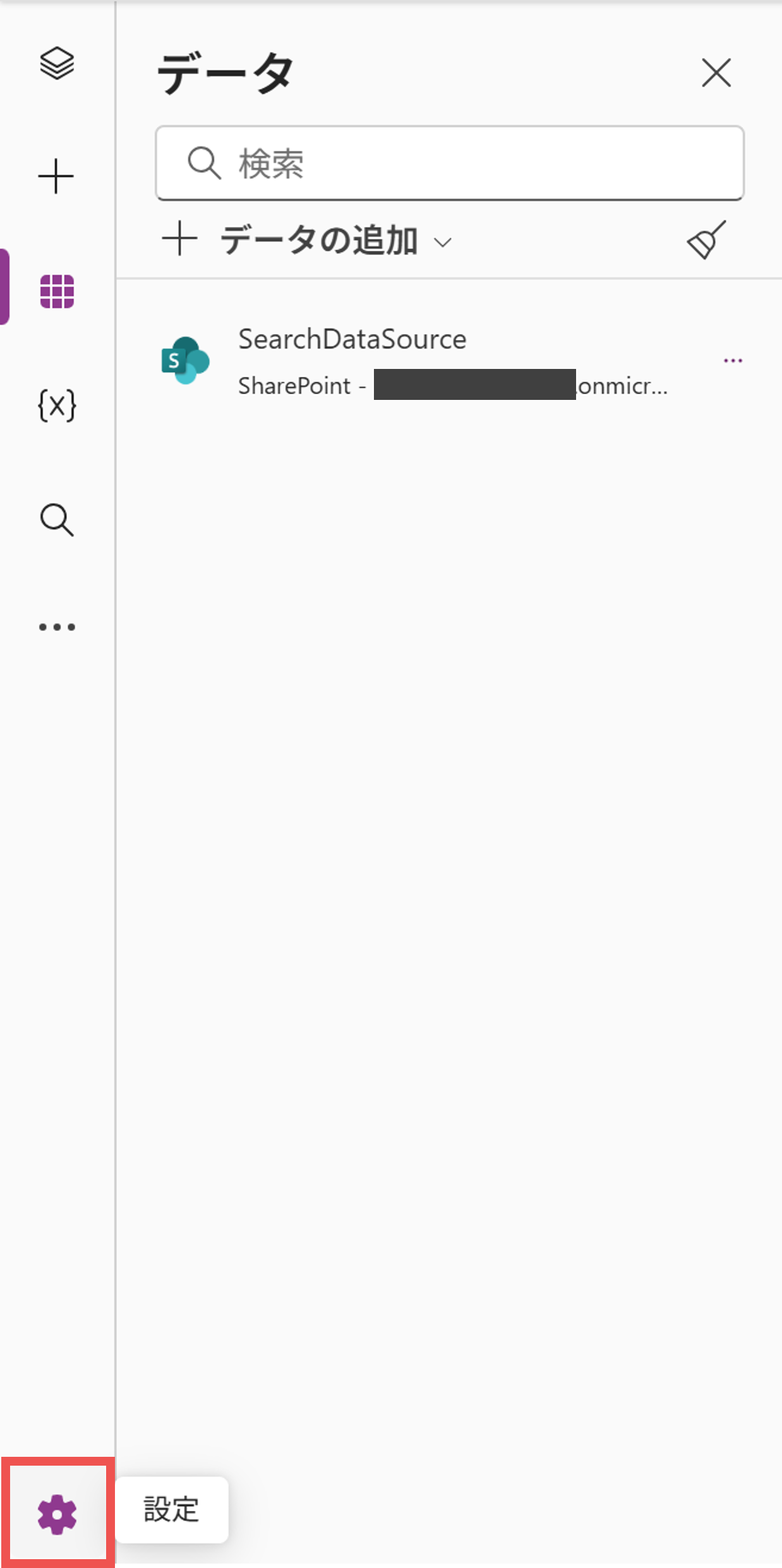Select the data grid icon in sidebar
The height and width of the screenshot is (1568, 782).
coord(57,291)
